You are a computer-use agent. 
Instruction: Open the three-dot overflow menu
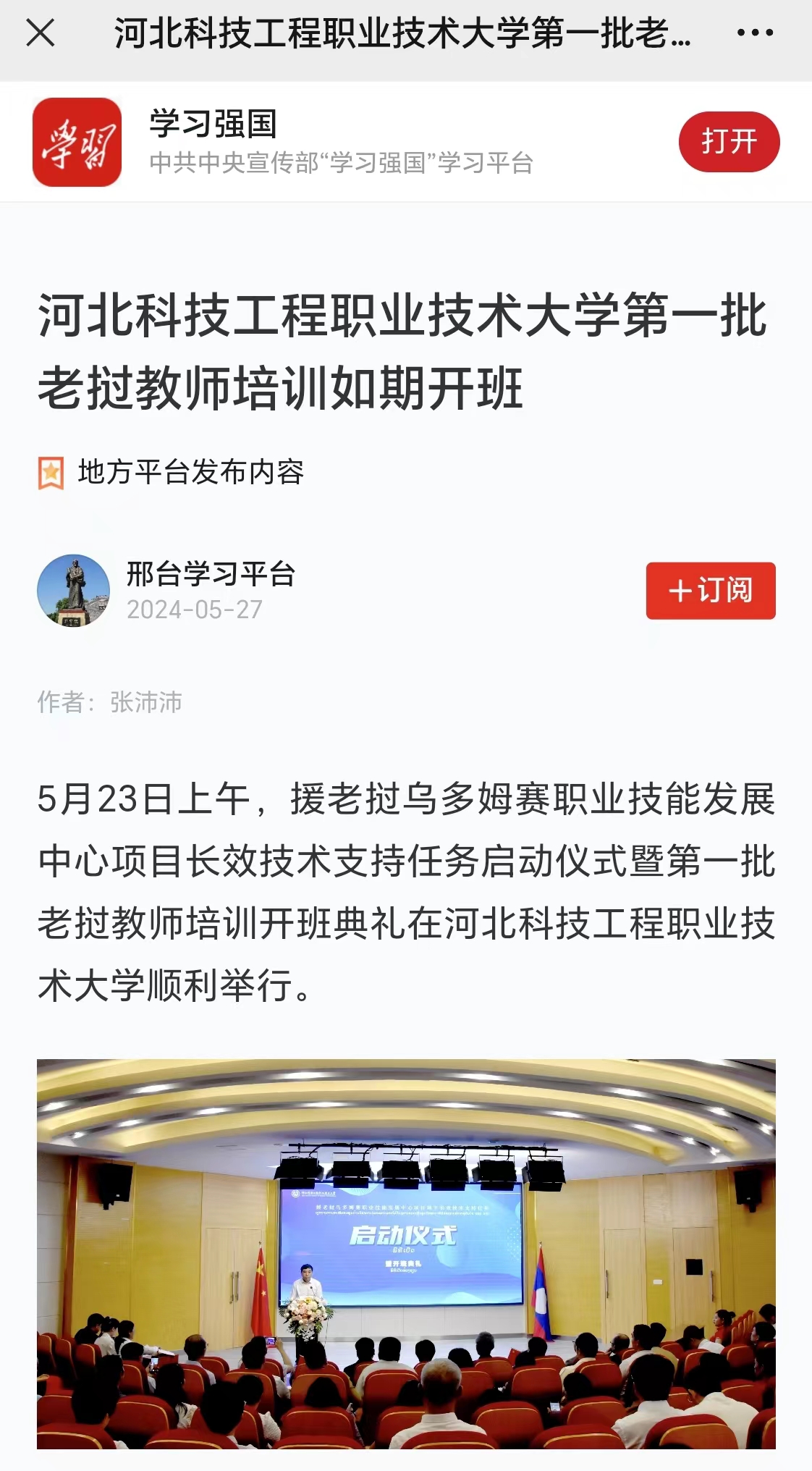click(755, 33)
